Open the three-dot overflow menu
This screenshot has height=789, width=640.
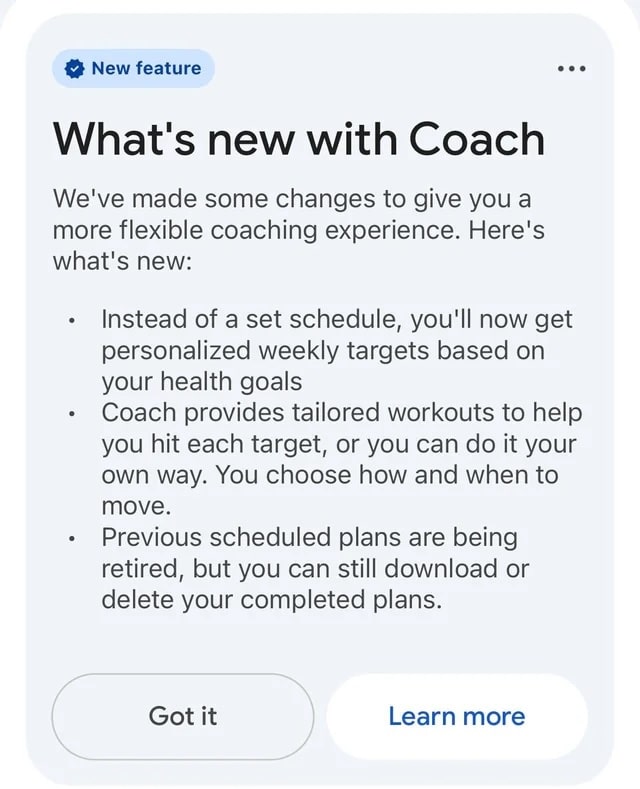pyautogui.click(x=572, y=69)
